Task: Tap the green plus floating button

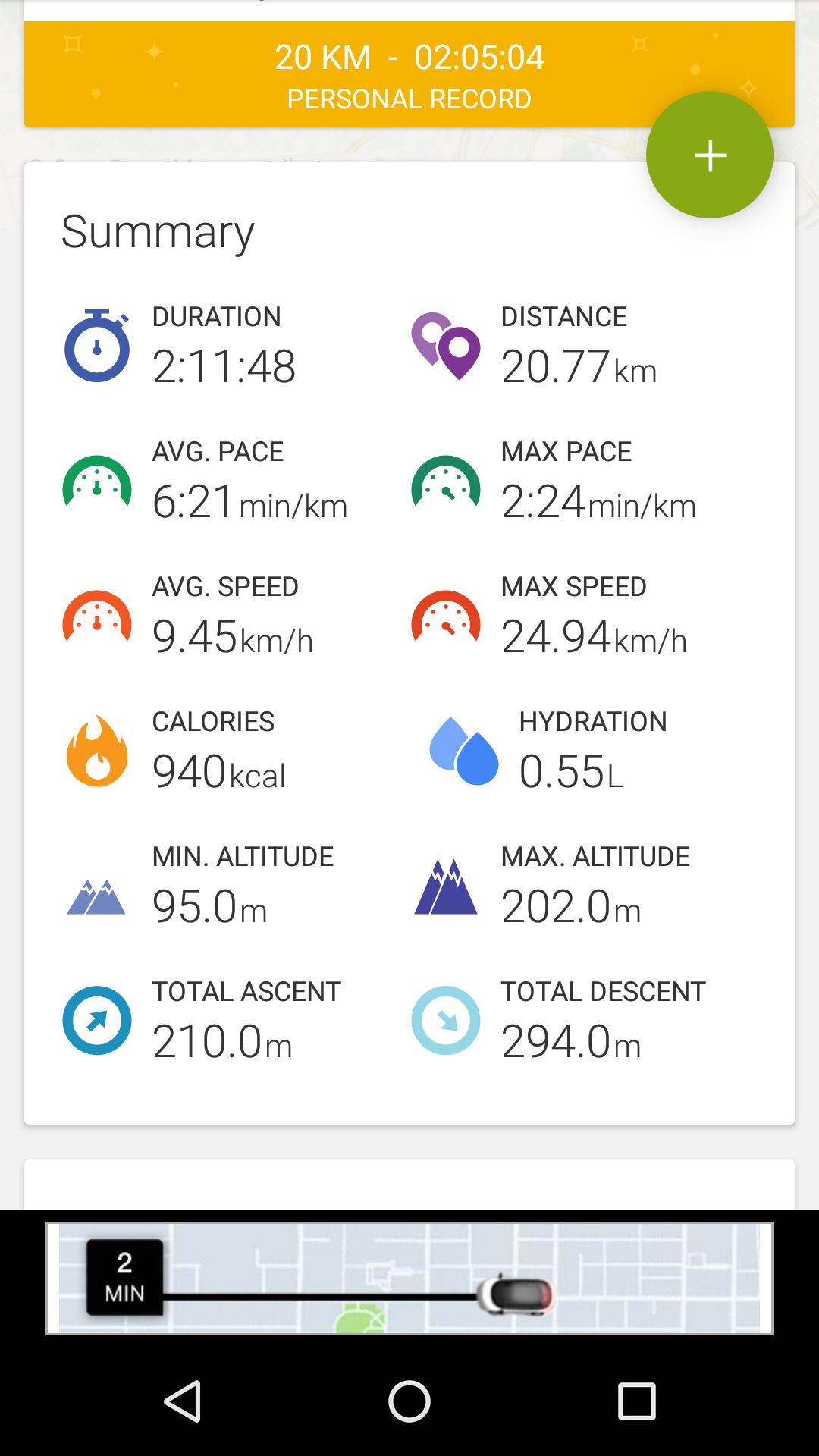Action: click(x=710, y=155)
